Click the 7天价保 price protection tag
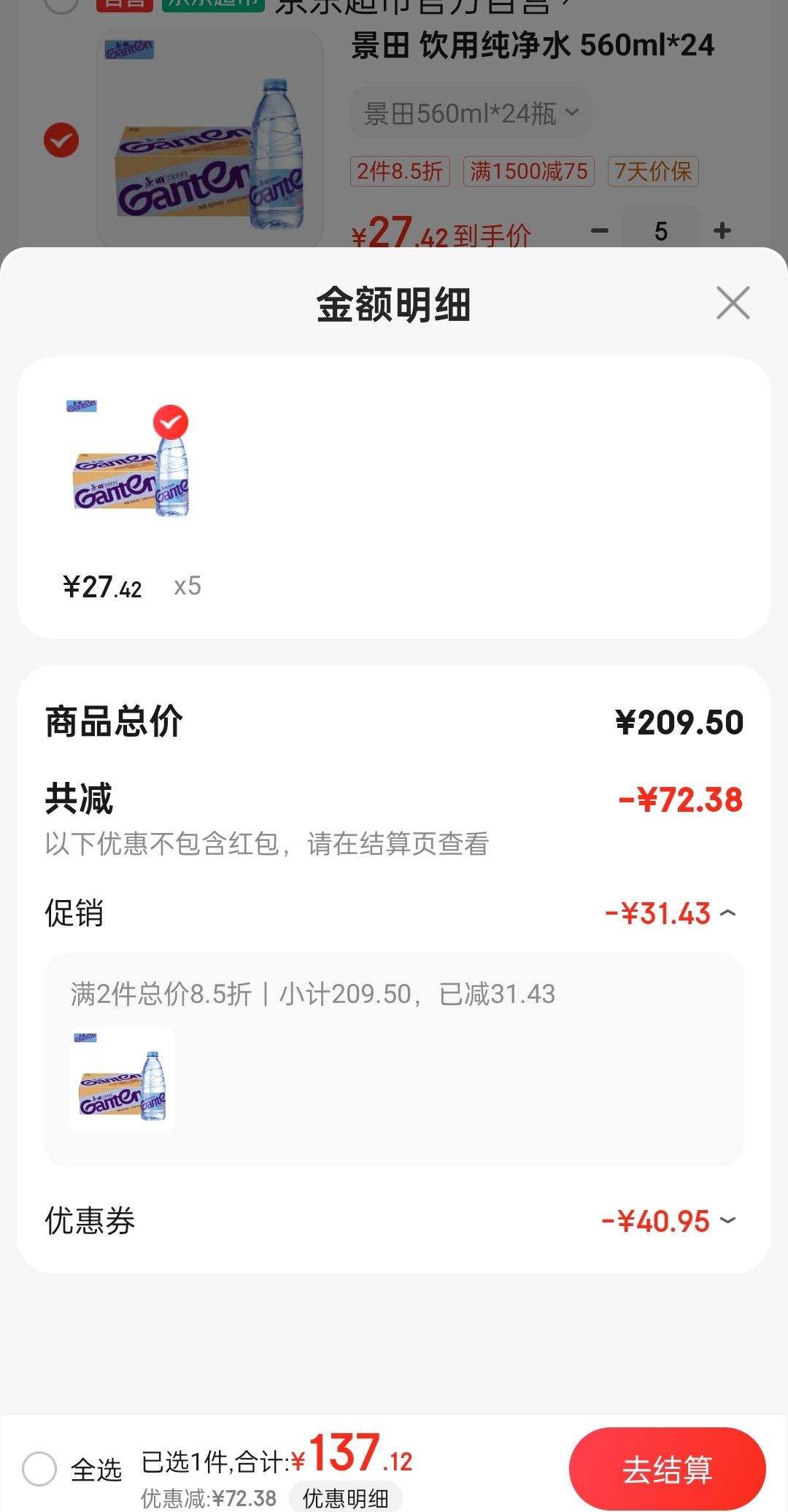 (654, 170)
